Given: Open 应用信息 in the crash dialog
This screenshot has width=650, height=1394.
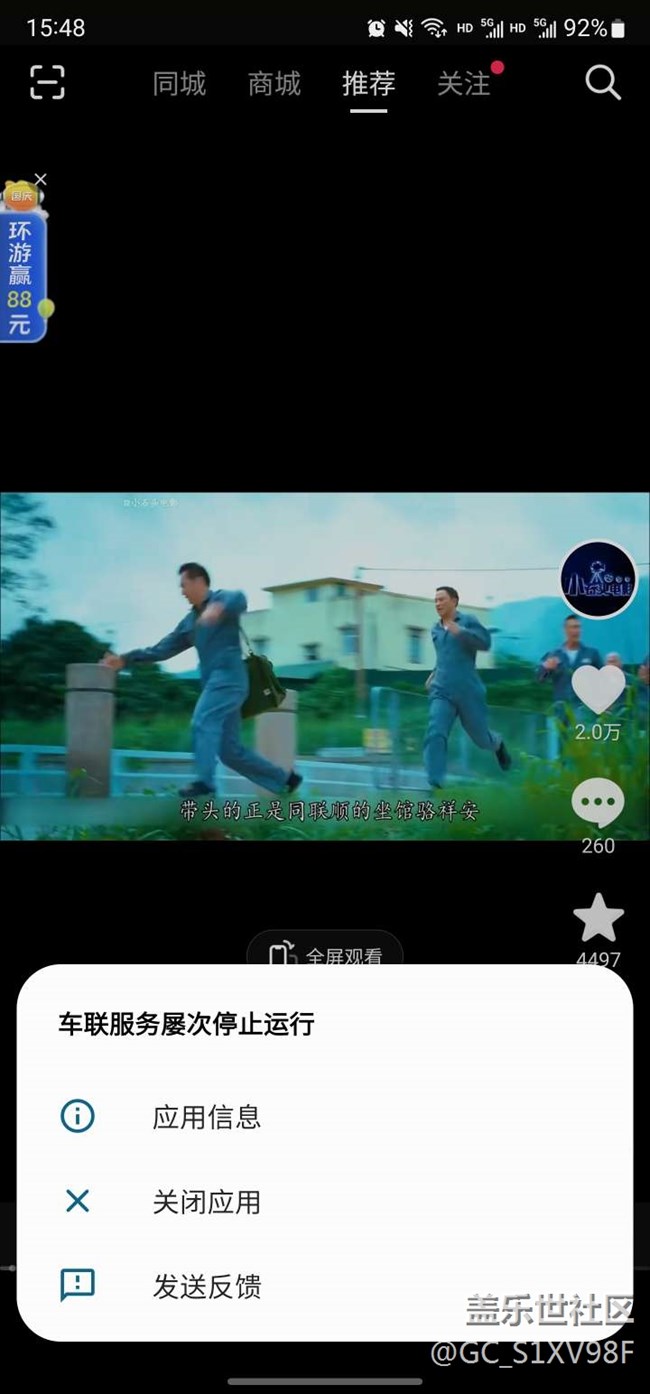Looking at the screenshot, I should (x=206, y=1117).
